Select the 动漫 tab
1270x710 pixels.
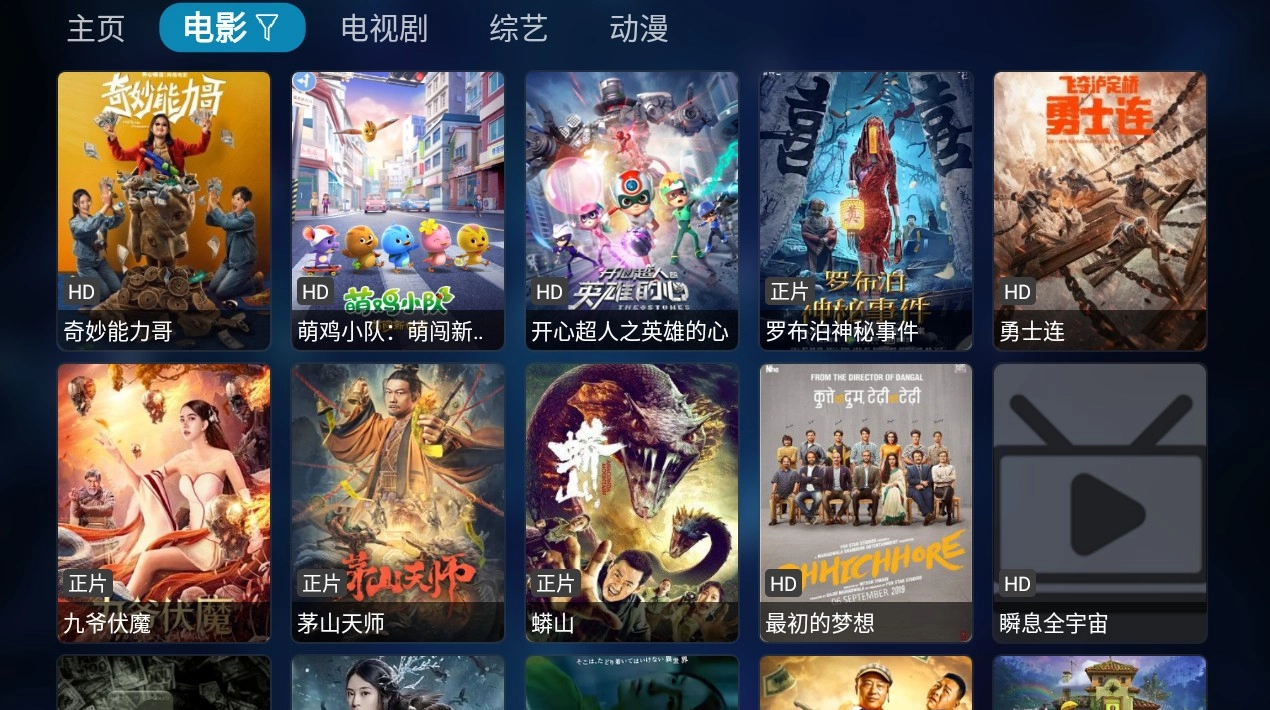(638, 28)
